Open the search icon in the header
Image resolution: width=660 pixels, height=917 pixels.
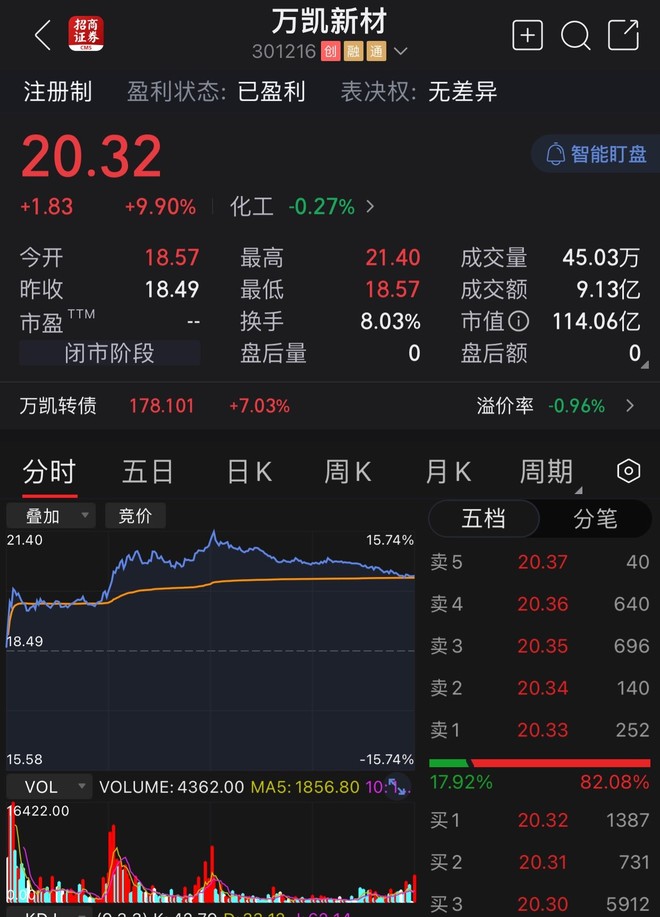(x=576, y=36)
